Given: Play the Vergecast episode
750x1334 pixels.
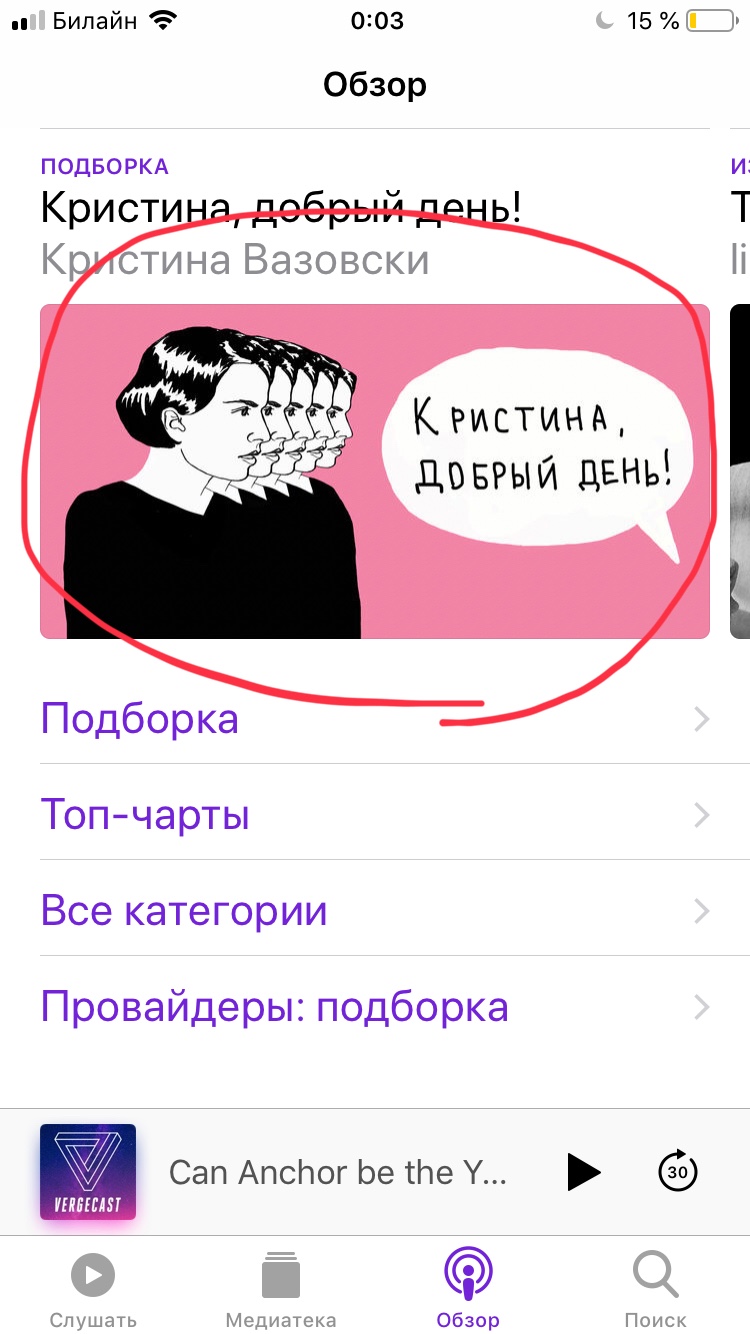Looking at the screenshot, I should point(583,1172).
